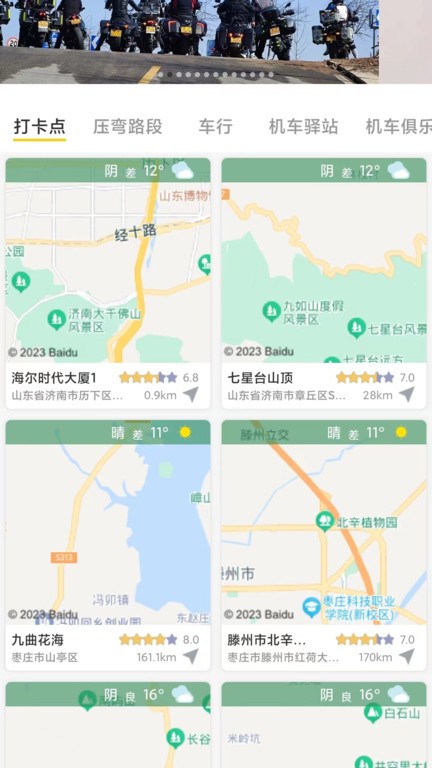Open the card showing 白石山 map
432x768 pixels.
coord(324,725)
